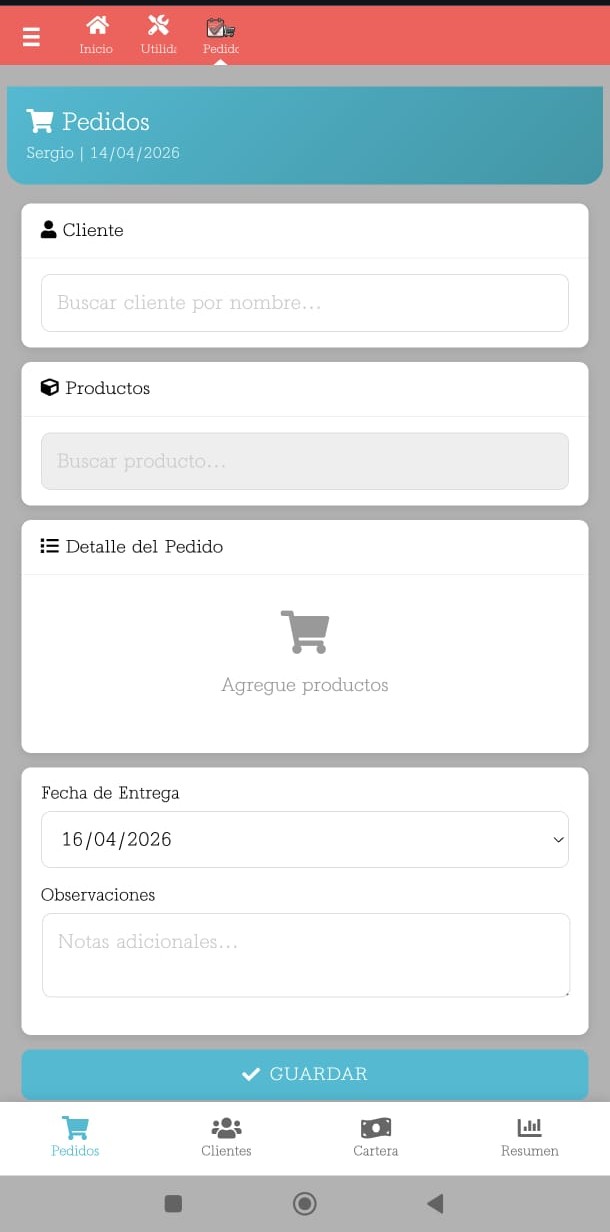Tap the Buscar producto search field
610x1232 pixels.
click(x=304, y=461)
